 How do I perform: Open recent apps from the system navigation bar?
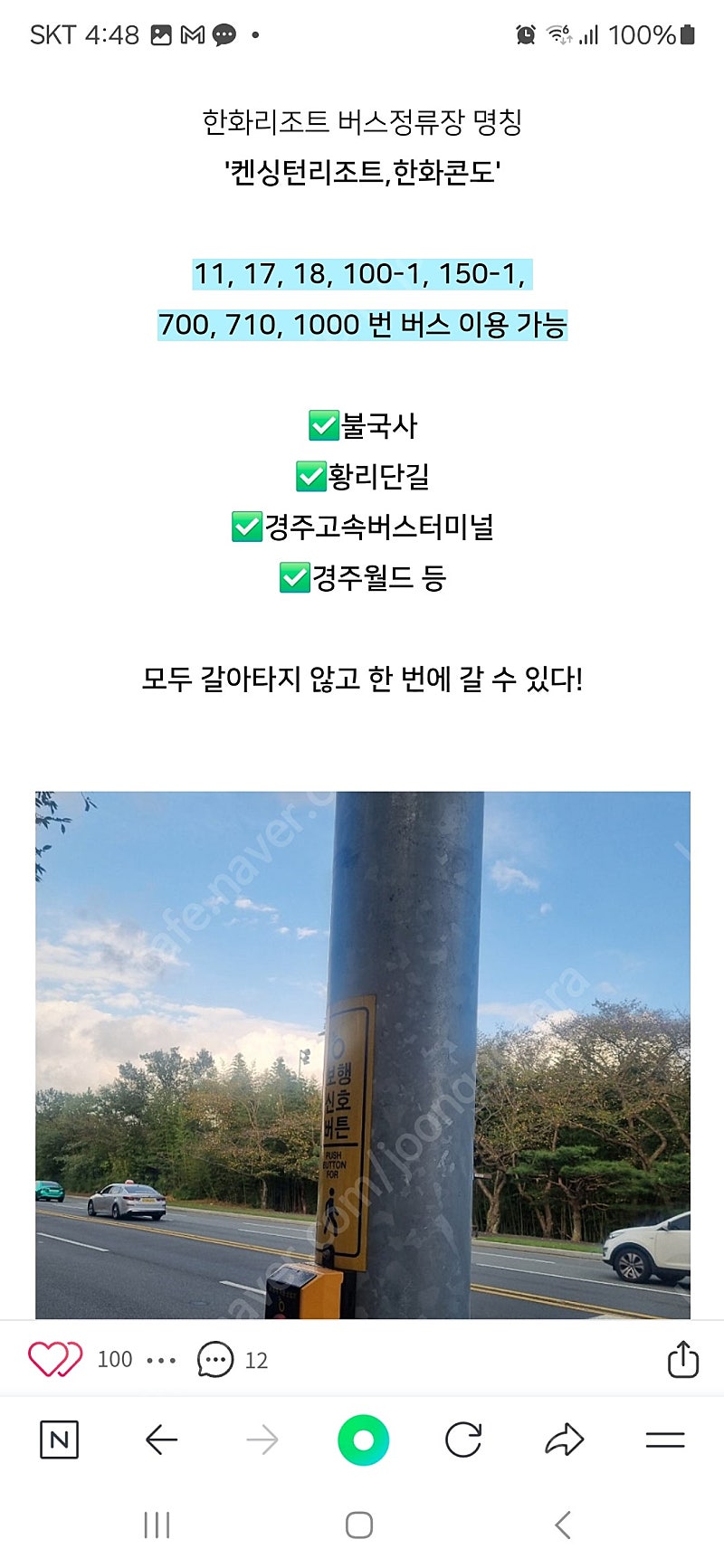pyautogui.click(x=157, y=1525)
